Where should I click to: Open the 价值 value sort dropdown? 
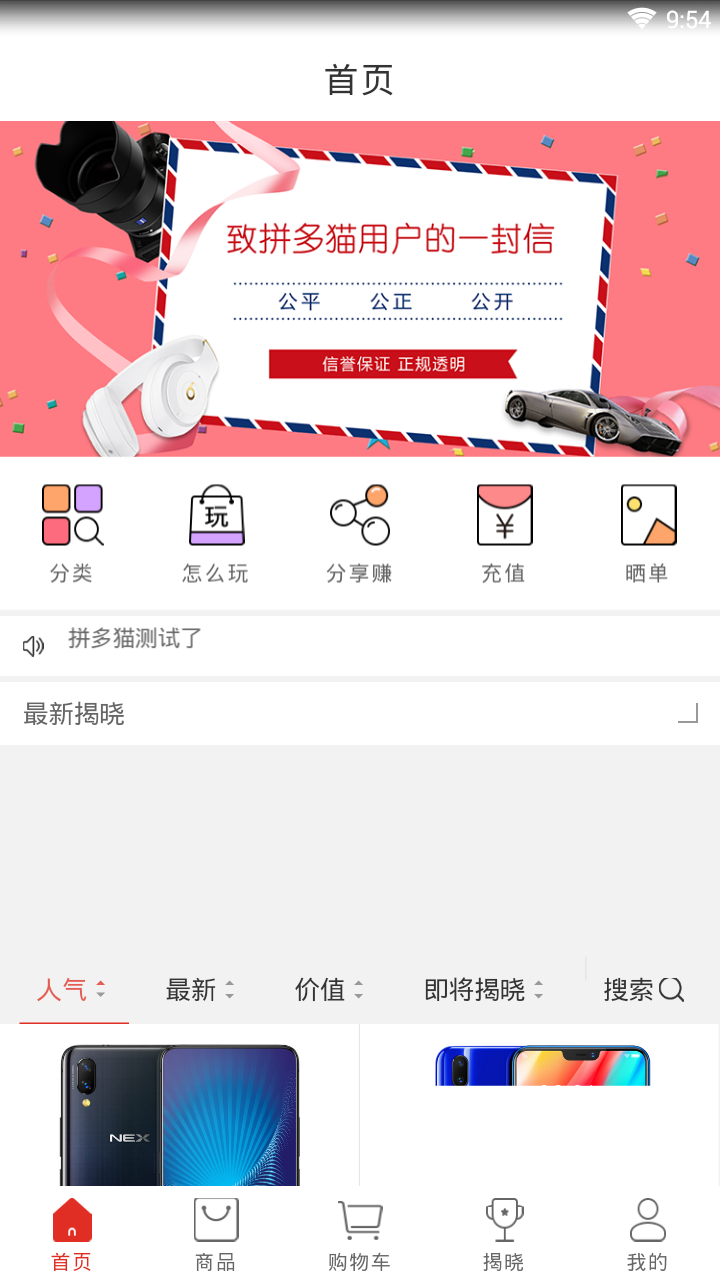coord(328,990)
